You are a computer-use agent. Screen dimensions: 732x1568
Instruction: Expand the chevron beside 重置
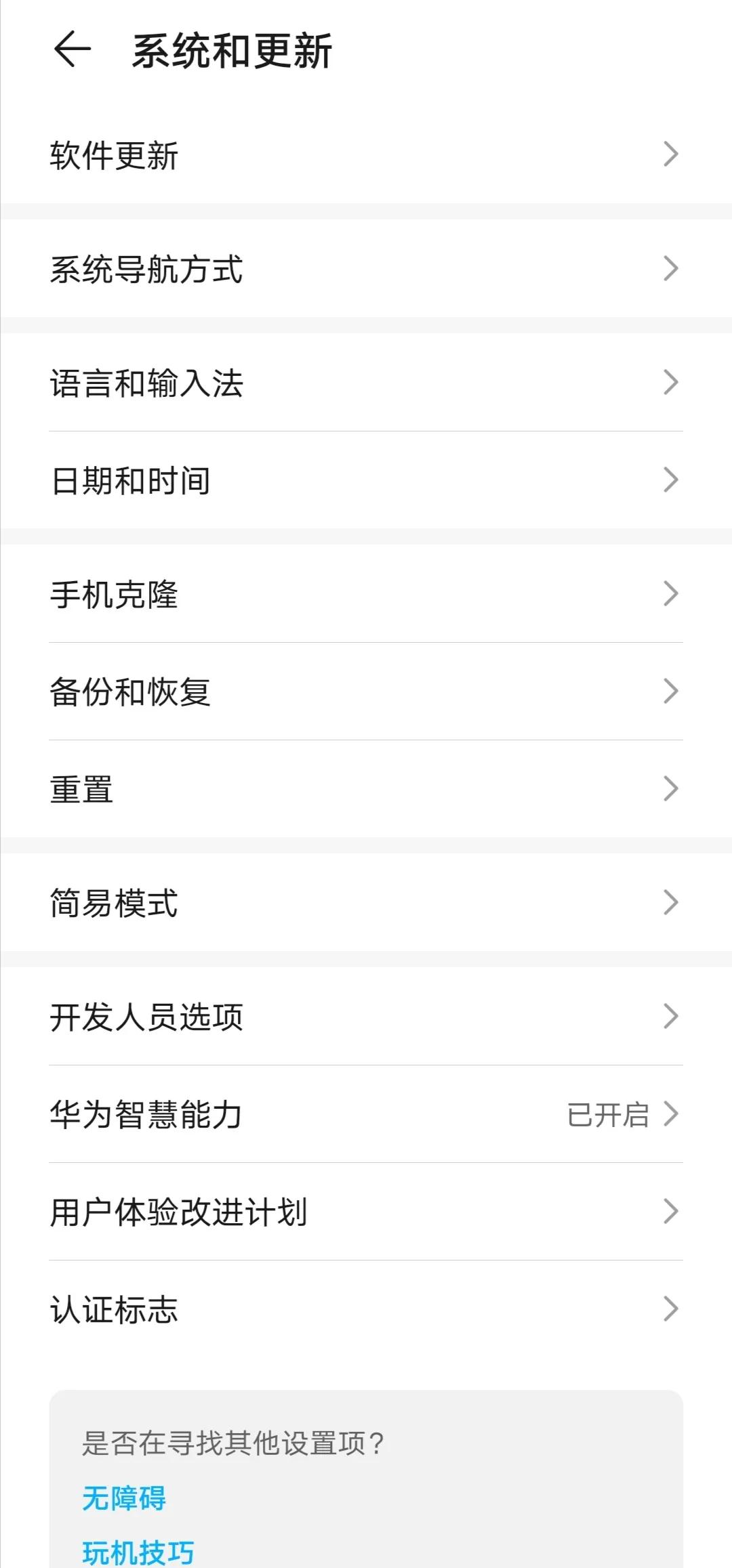pos(672,788)
